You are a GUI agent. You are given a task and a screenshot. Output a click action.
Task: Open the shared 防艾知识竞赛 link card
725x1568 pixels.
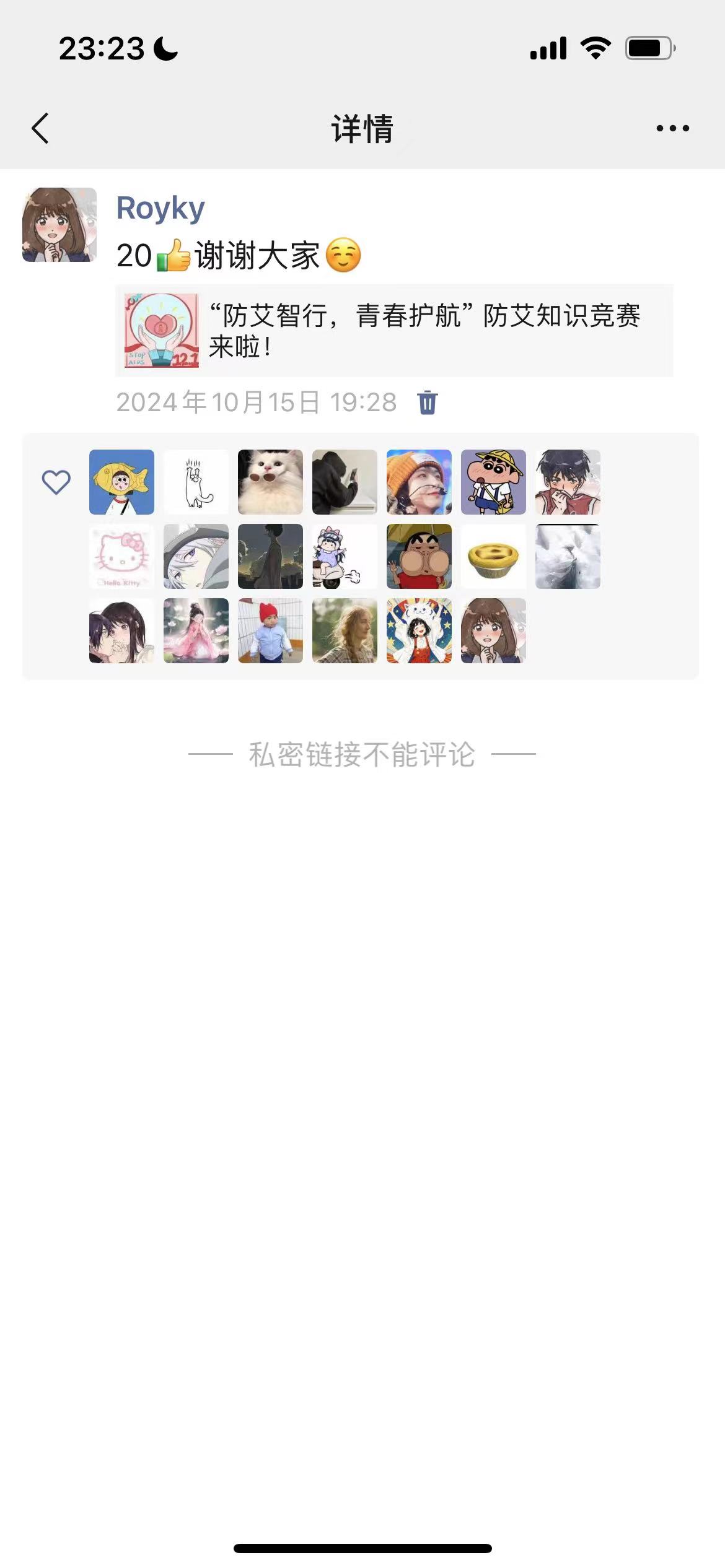pyautogui.click(x=394, y=331)
